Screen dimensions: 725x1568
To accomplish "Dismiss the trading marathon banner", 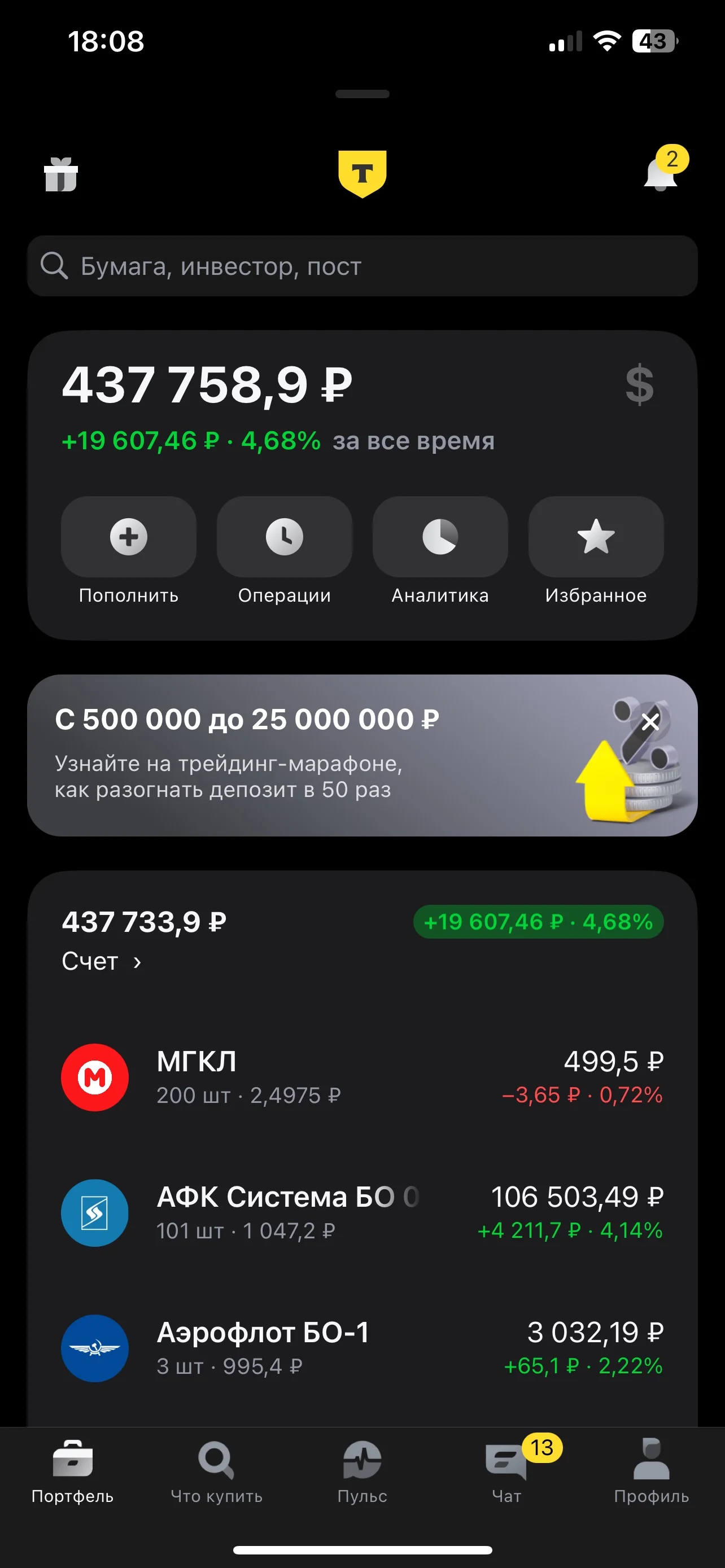I will pyautogui.click(x=650, y=722).
